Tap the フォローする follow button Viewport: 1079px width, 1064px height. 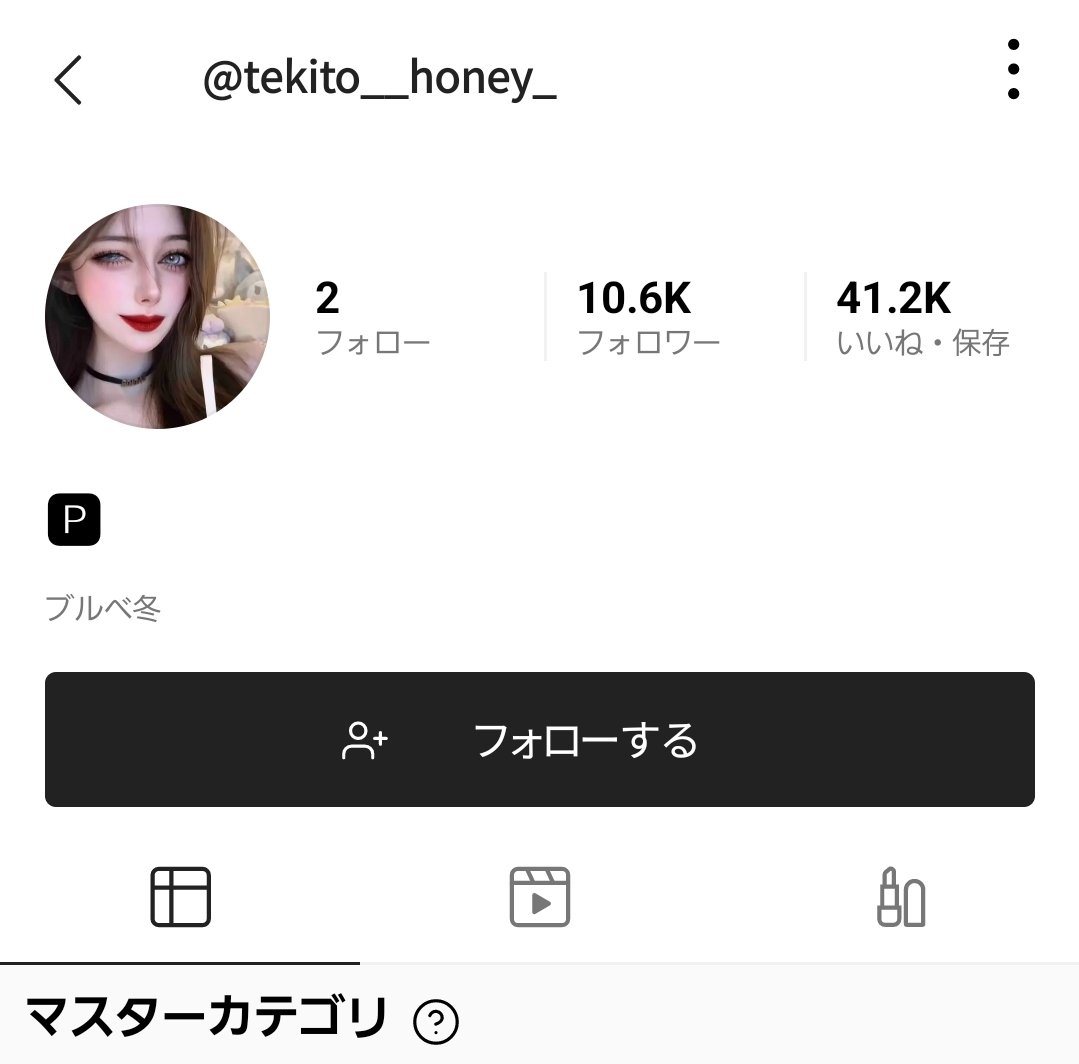[540, 740]
